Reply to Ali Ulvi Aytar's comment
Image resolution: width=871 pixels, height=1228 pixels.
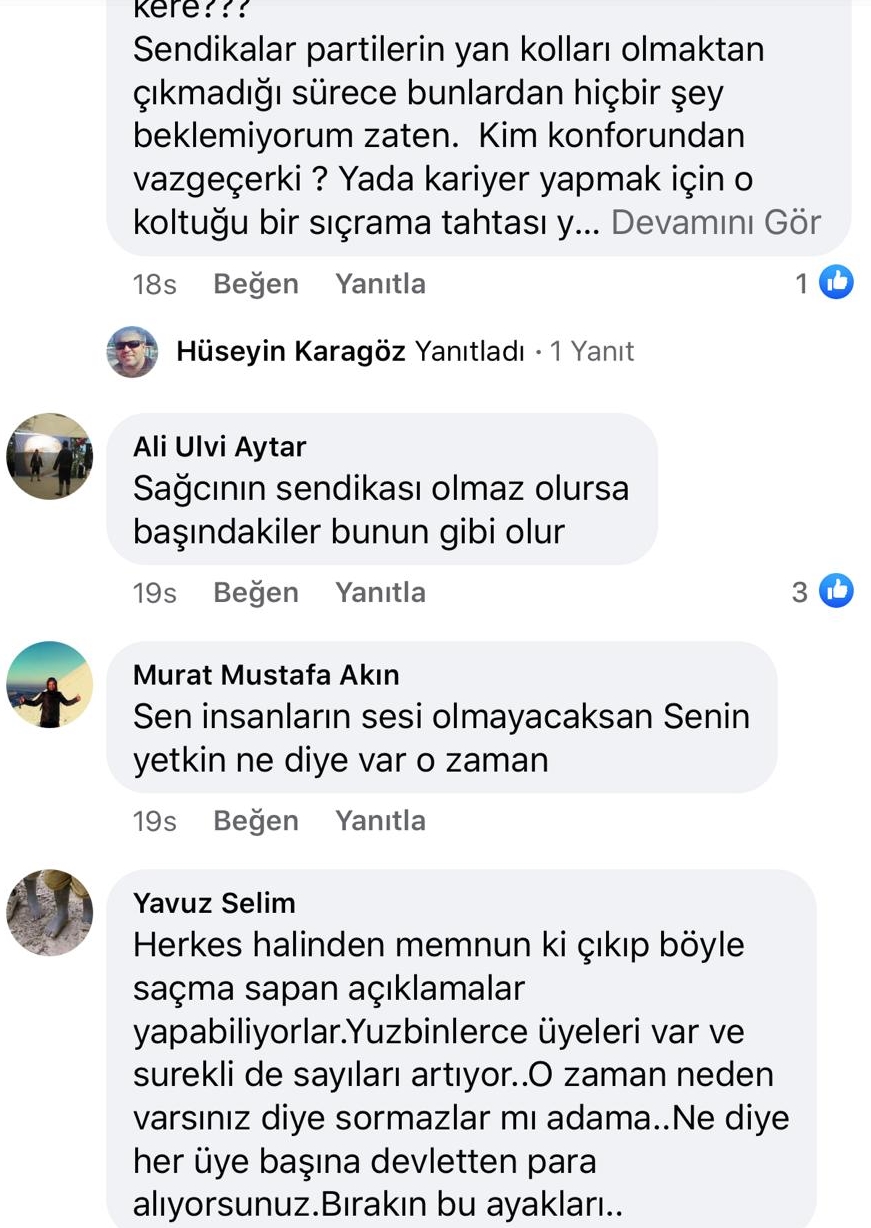click(381, 593)
